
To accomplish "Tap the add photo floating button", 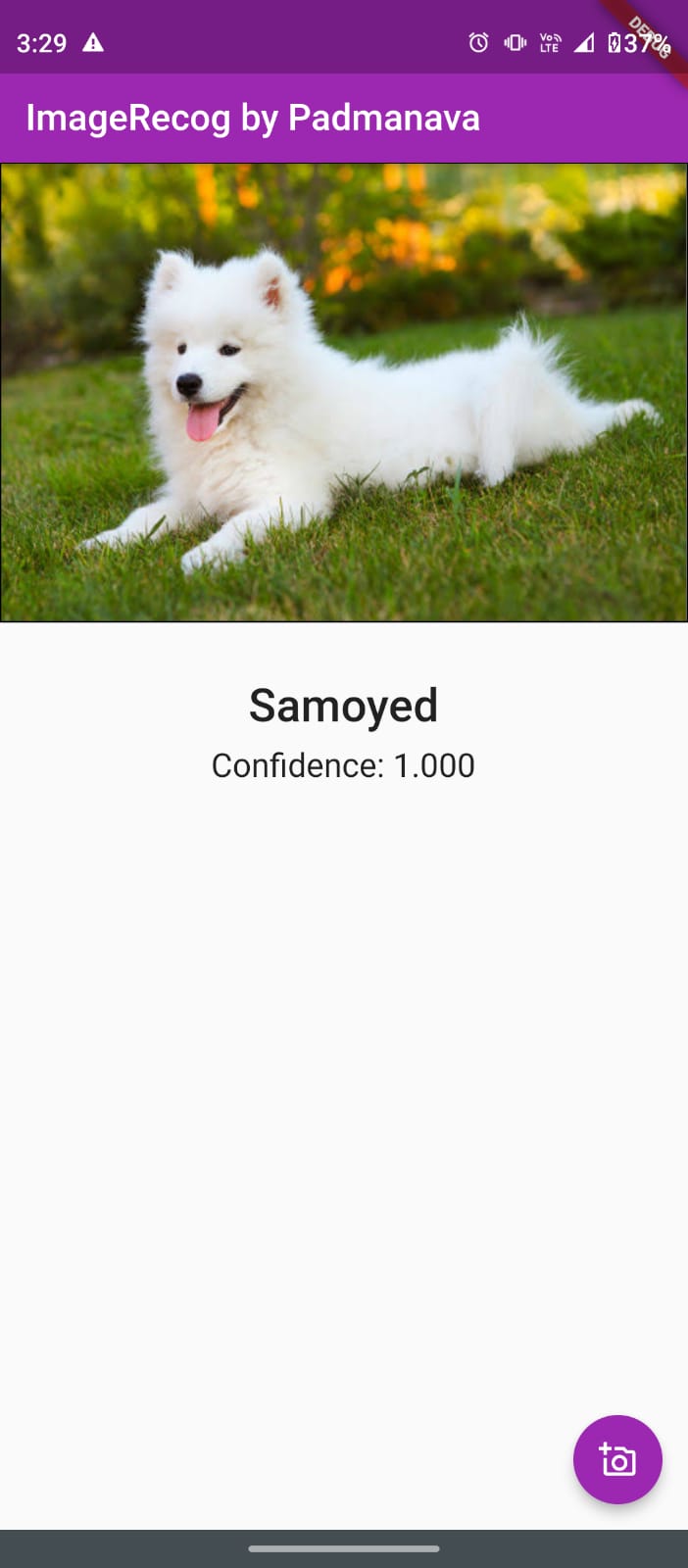I will pyautogui.click(x=617, y=1459).
